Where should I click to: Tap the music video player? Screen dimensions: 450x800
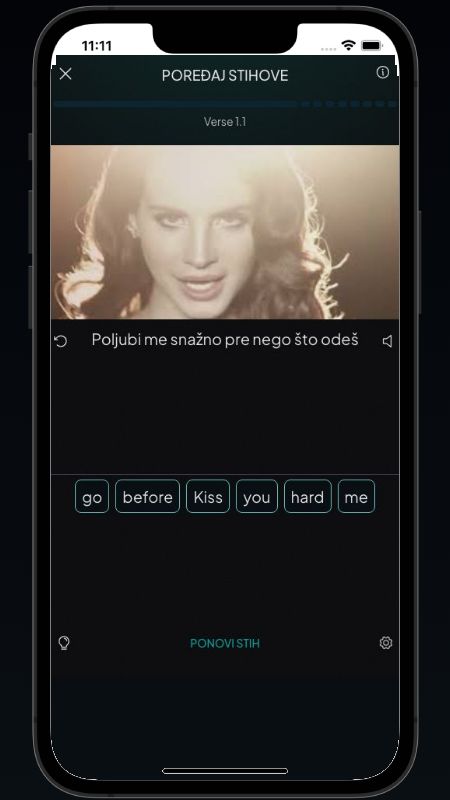coord(225,232)
